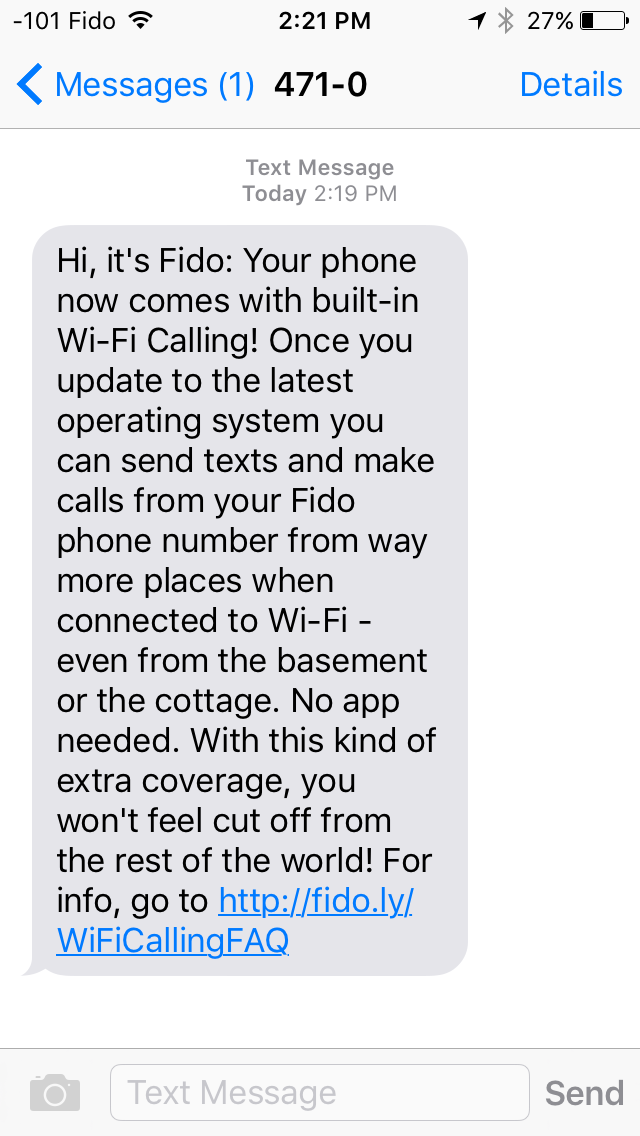Focus the Text Message input field
Screen dimensions: 640x1136
click(320, 1093)
